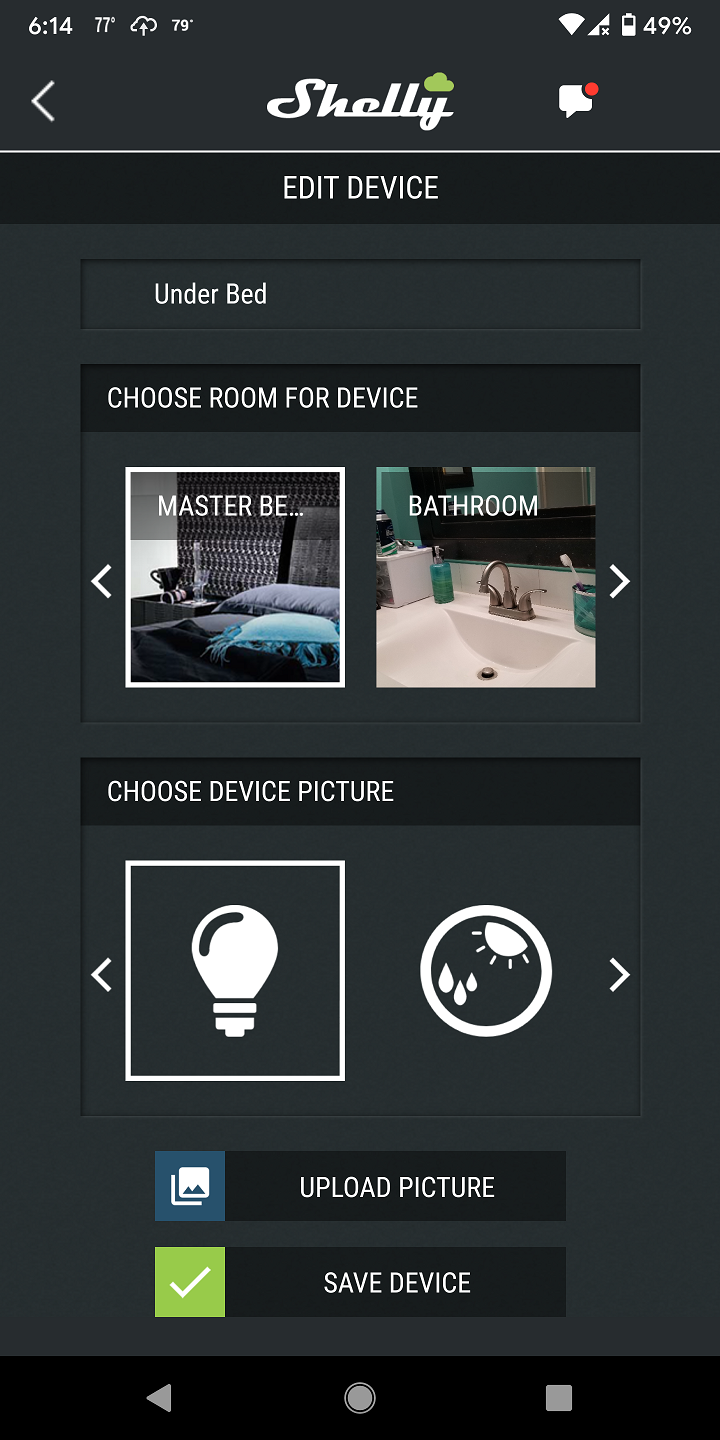
Task: Choose the Bathroom room tile
Action: click(486, 577)
